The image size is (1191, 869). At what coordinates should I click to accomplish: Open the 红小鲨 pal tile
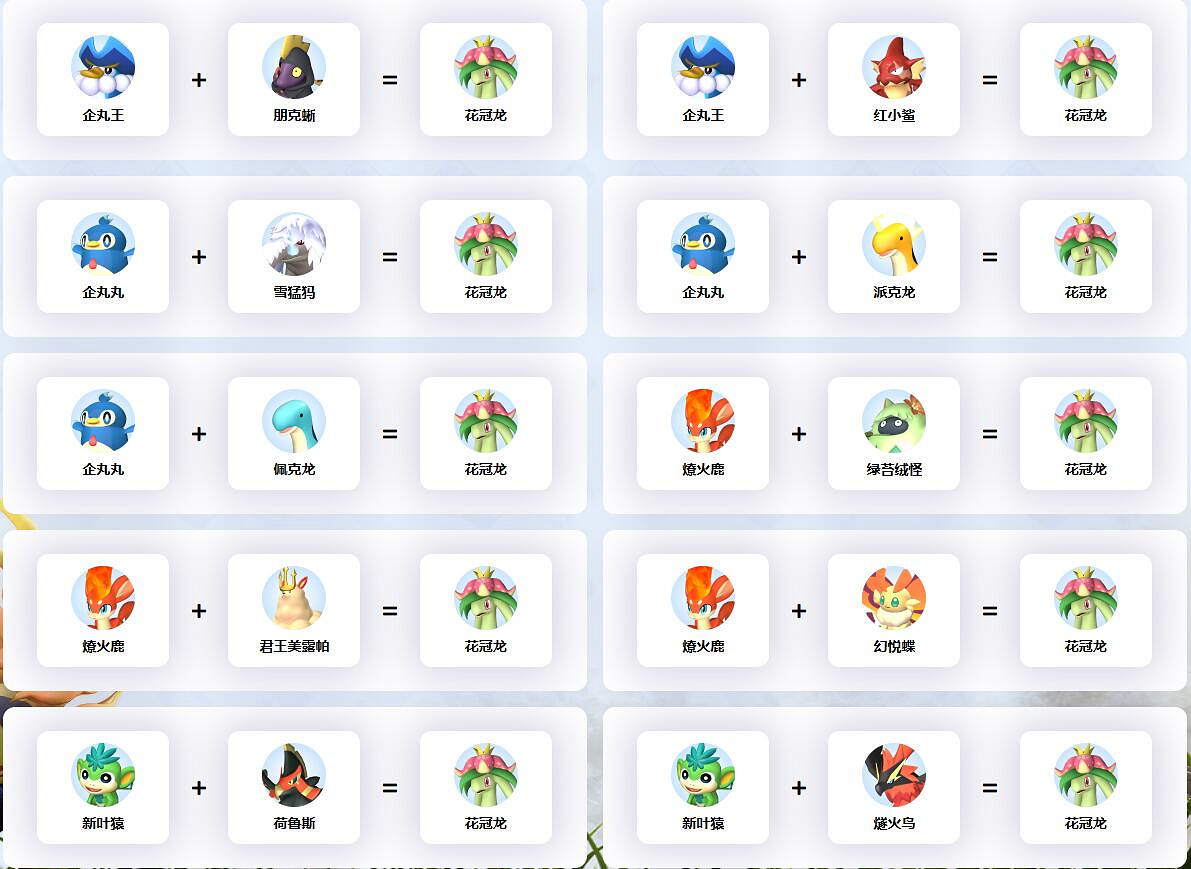894,80
